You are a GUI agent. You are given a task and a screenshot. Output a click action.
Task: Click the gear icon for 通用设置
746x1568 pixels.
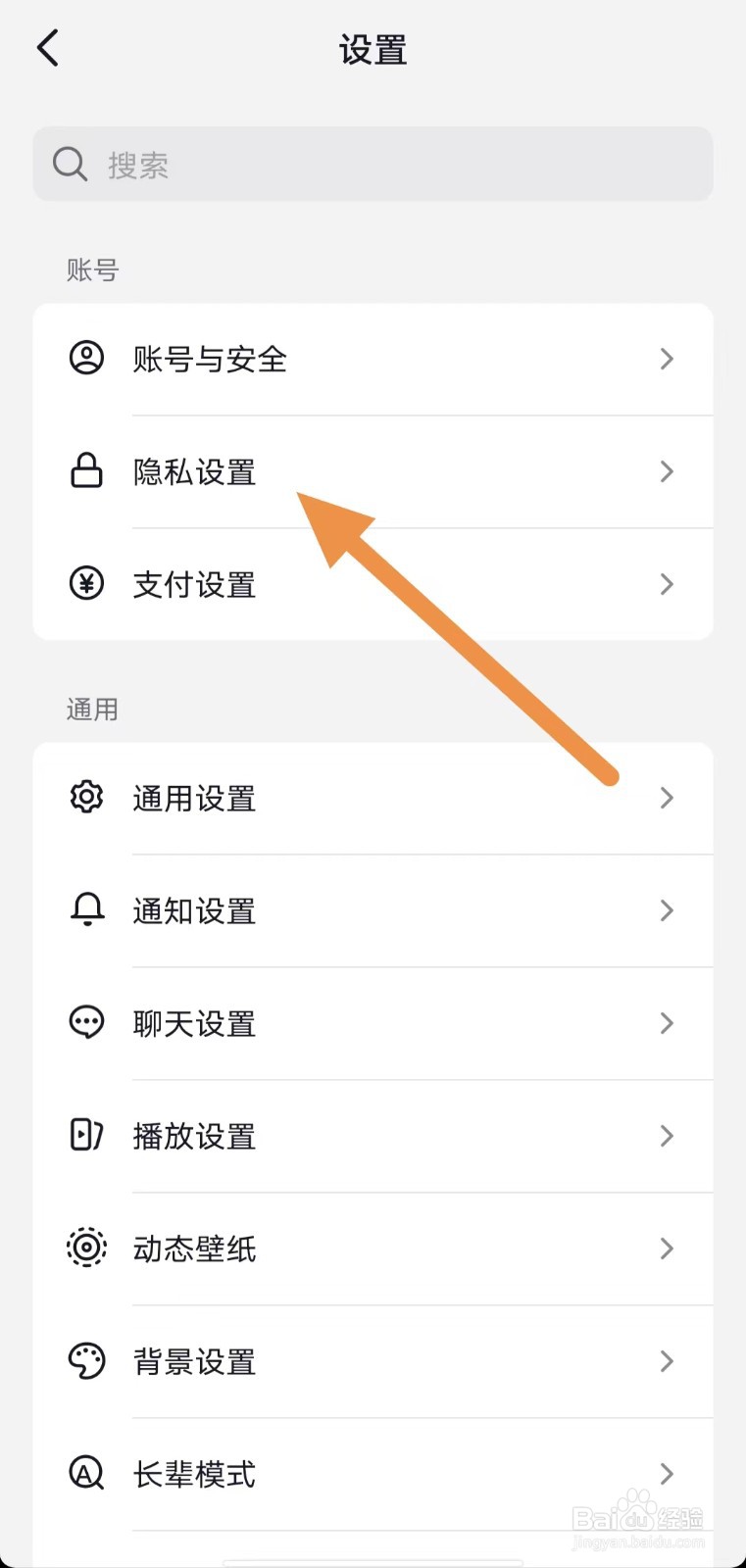point(86,797)
